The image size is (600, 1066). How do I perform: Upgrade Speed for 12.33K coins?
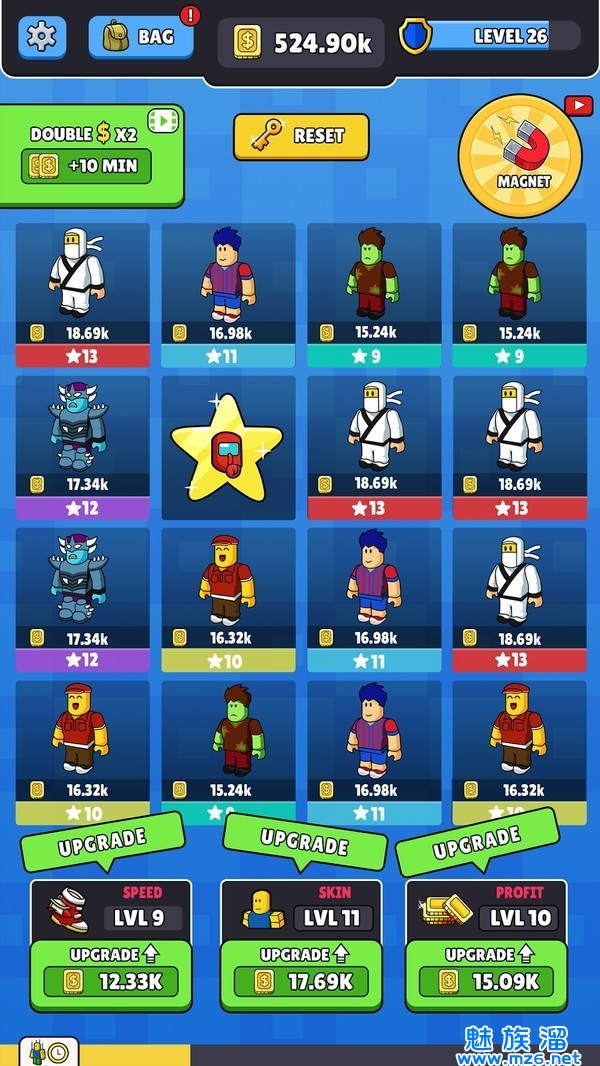(x=110, y=972)
